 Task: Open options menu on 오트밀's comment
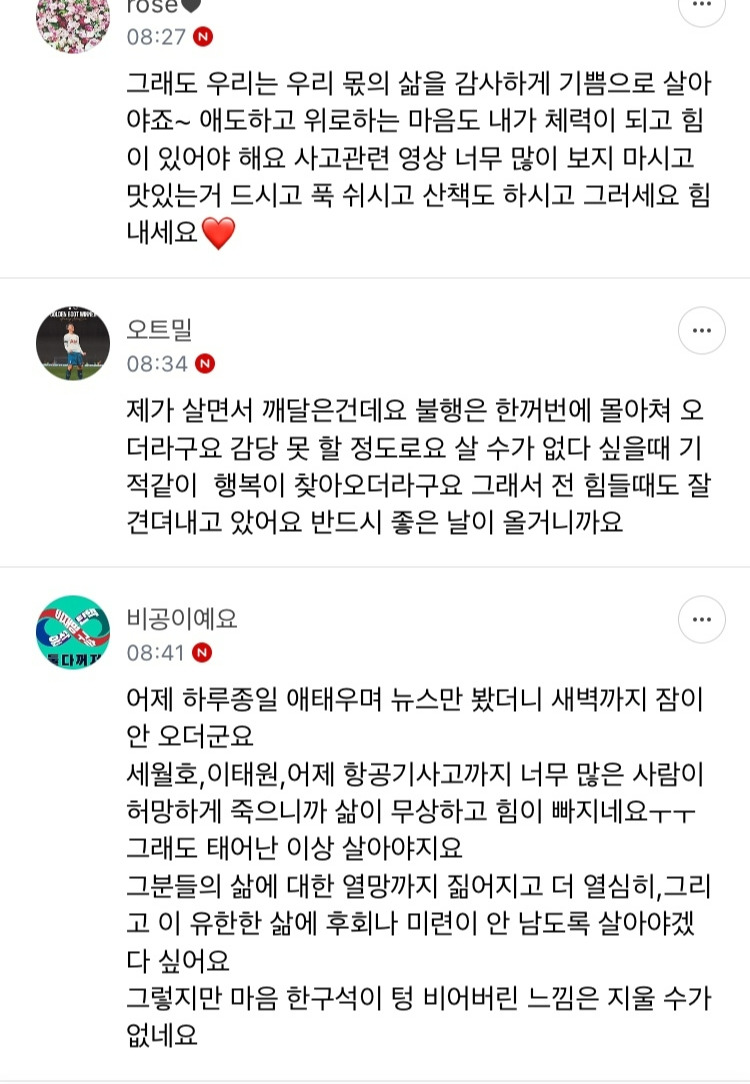pos(703,330)
